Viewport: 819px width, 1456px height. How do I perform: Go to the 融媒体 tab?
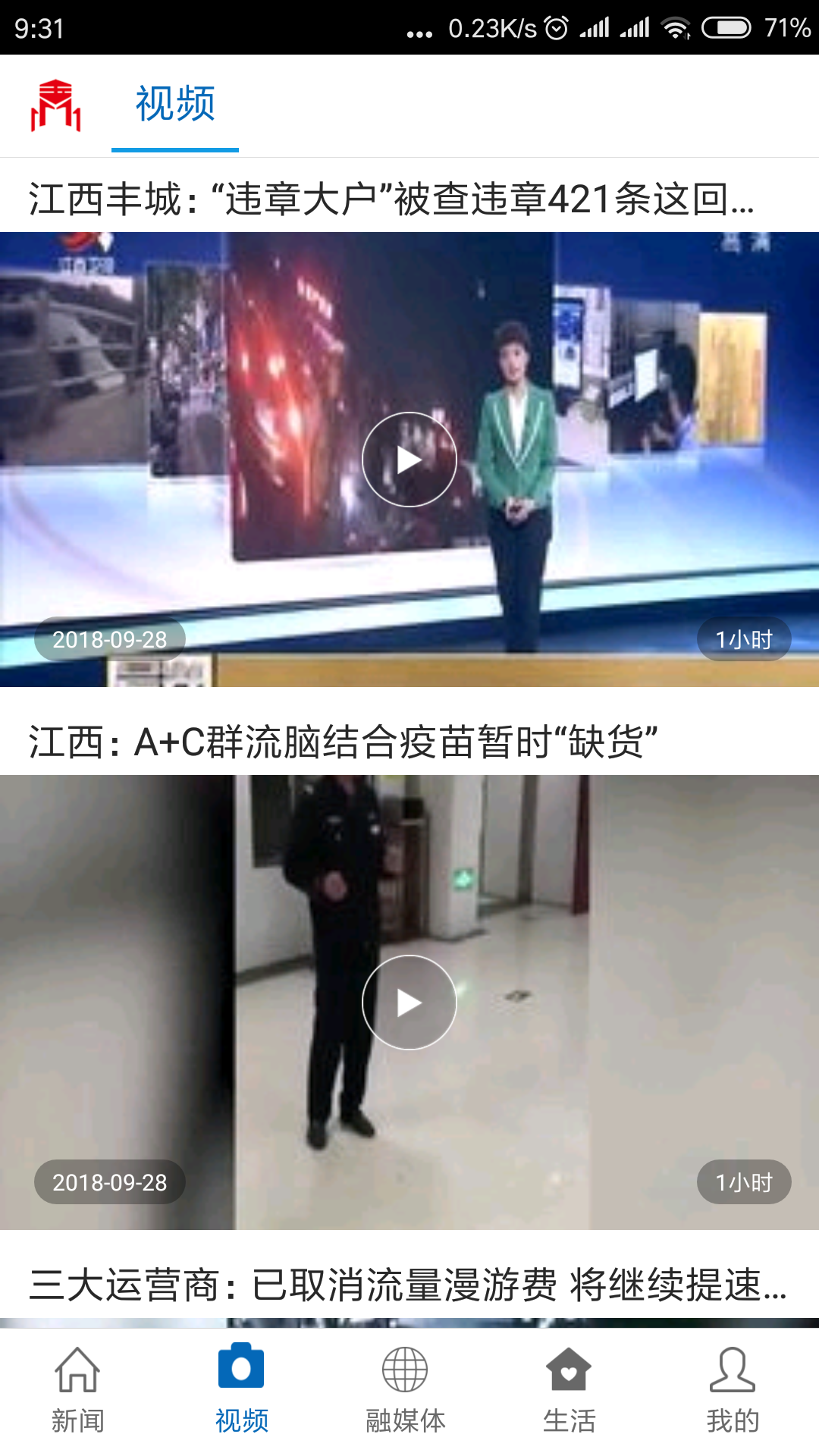(405, 1389)
